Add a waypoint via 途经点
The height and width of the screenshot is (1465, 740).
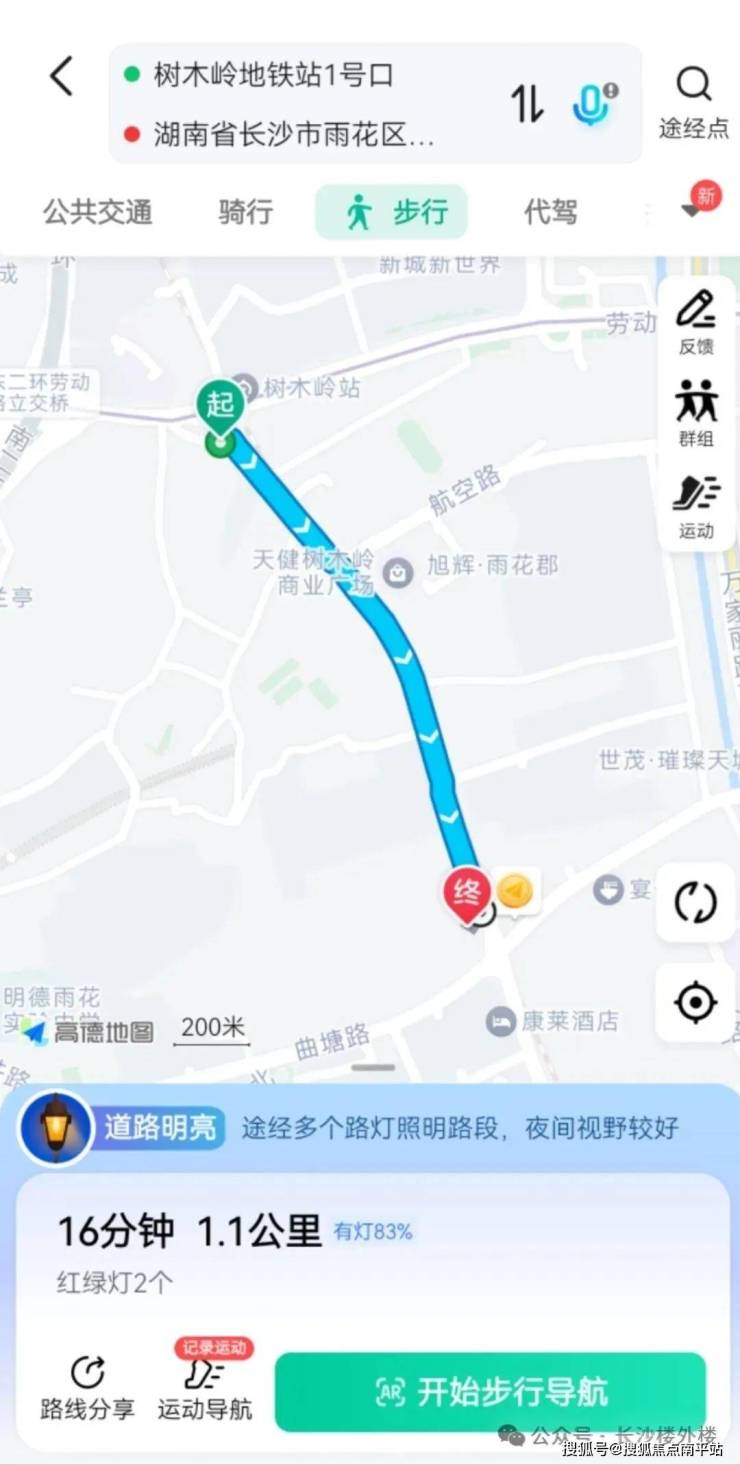[694, 103]
